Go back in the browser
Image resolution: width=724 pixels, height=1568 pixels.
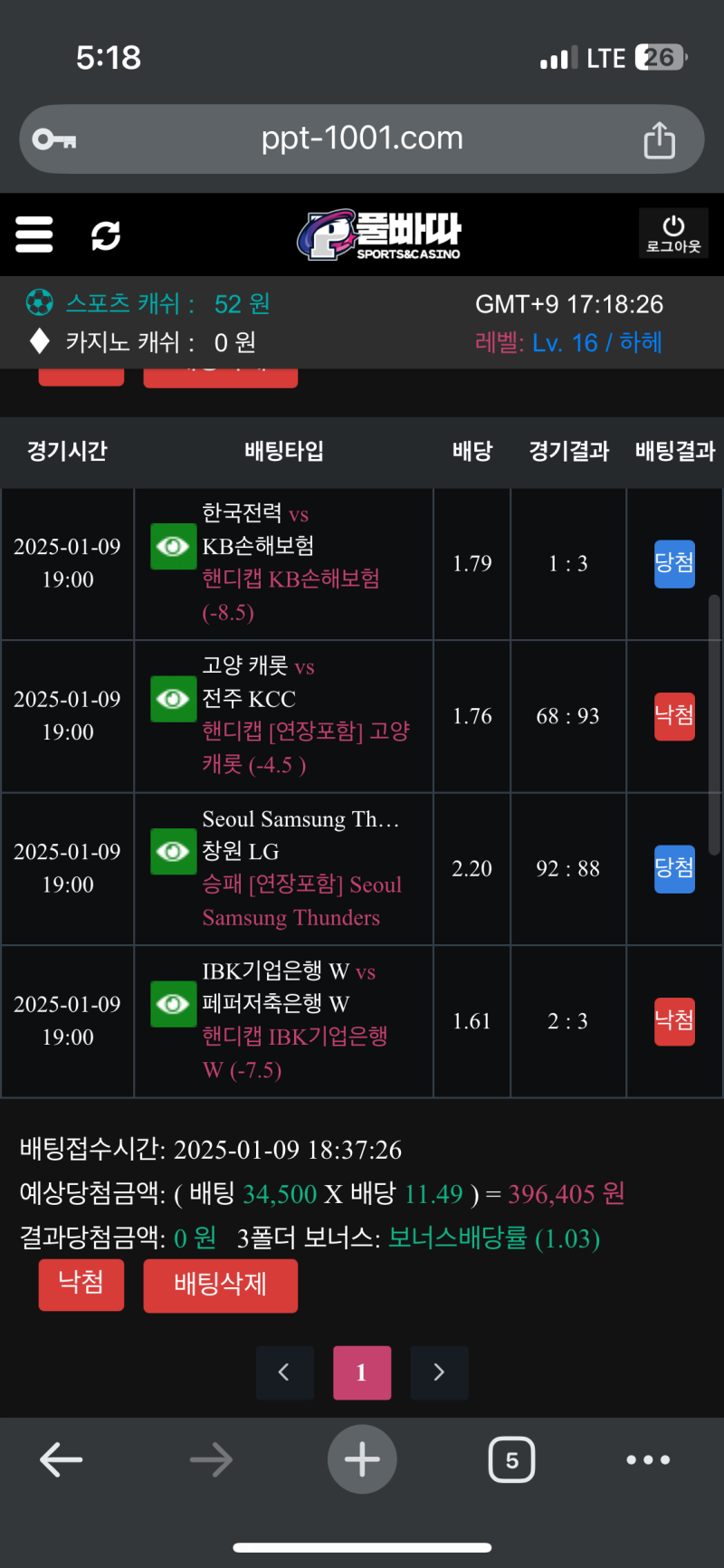coord(62,1459)
